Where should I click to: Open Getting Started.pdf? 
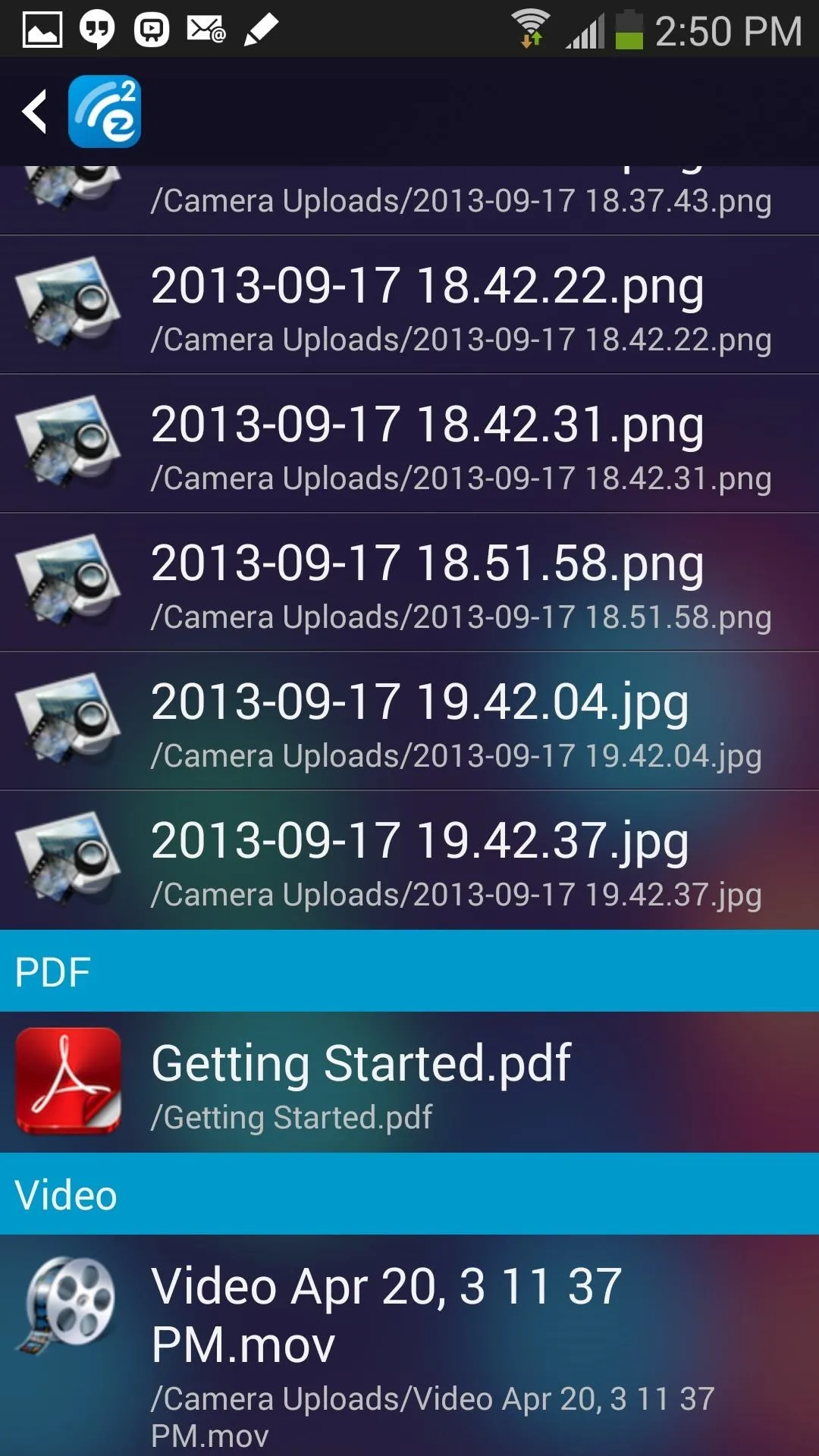click(409, 1082)
